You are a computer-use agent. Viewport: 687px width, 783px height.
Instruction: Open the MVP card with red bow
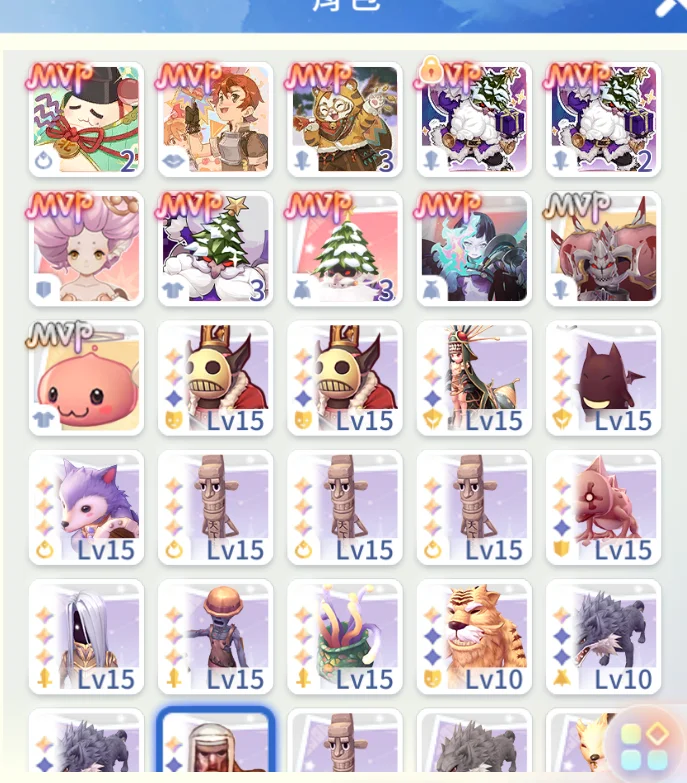(x=86, y=120)
